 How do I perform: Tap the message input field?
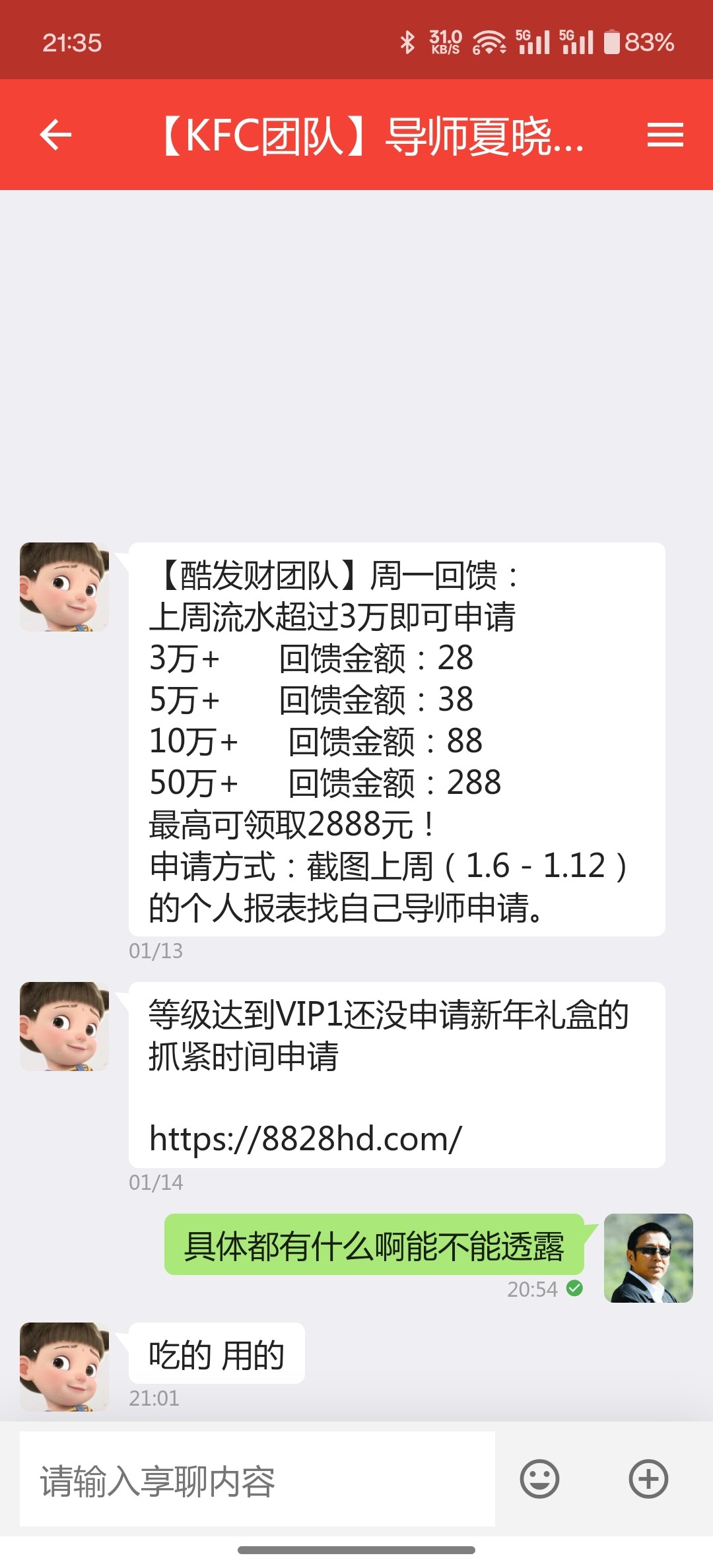tap(257, 1479)
